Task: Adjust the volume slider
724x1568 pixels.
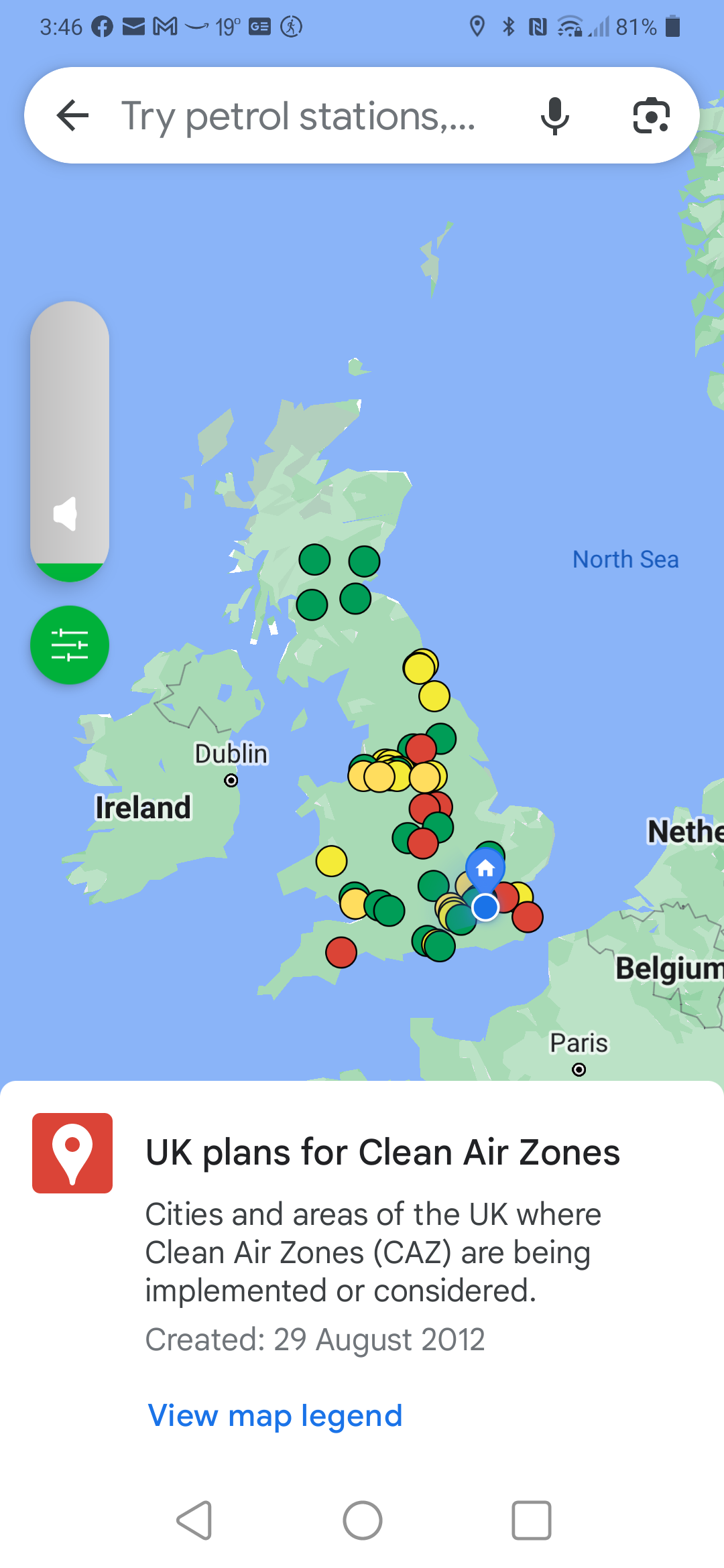Action: pos(70,441)
